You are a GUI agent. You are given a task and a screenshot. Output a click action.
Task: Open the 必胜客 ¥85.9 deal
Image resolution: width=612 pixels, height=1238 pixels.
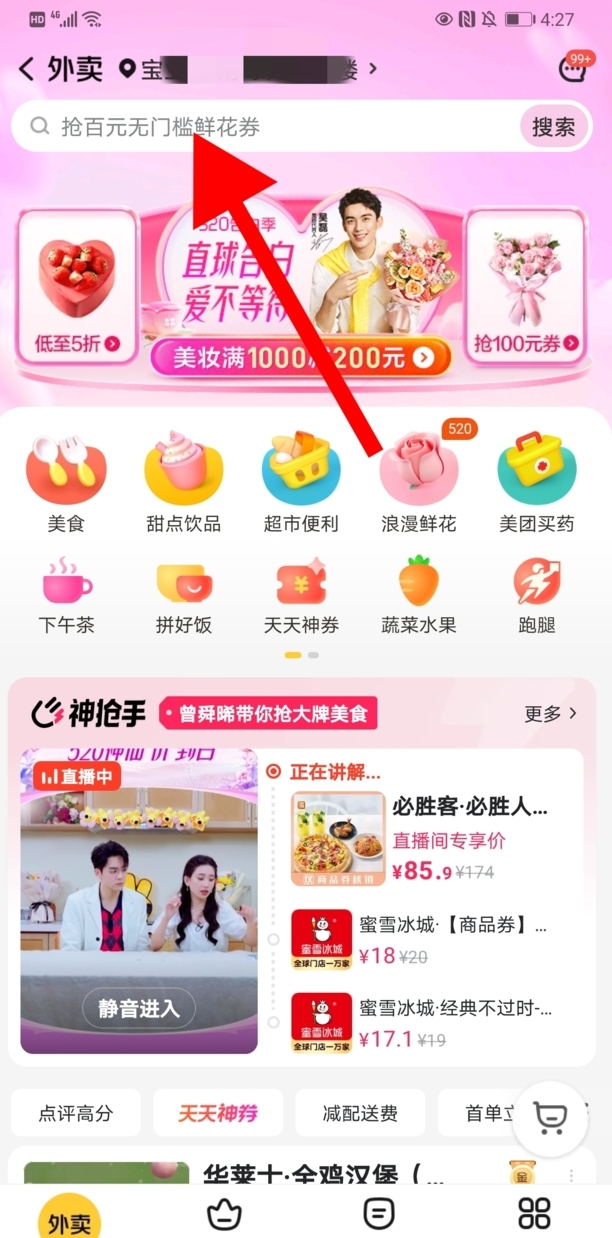tap(420, 838)
